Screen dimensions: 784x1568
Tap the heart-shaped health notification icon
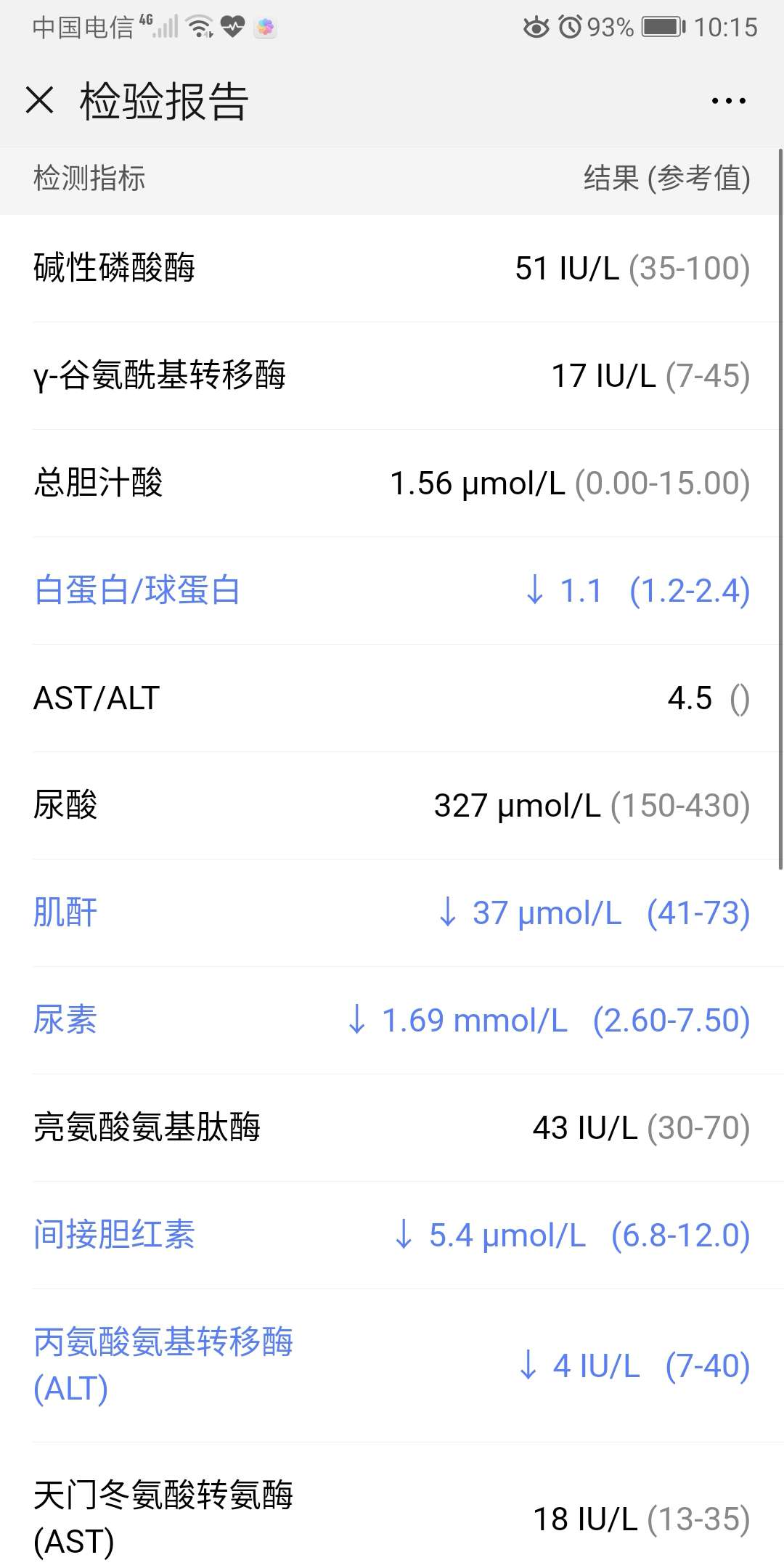(x=232, y=26)
